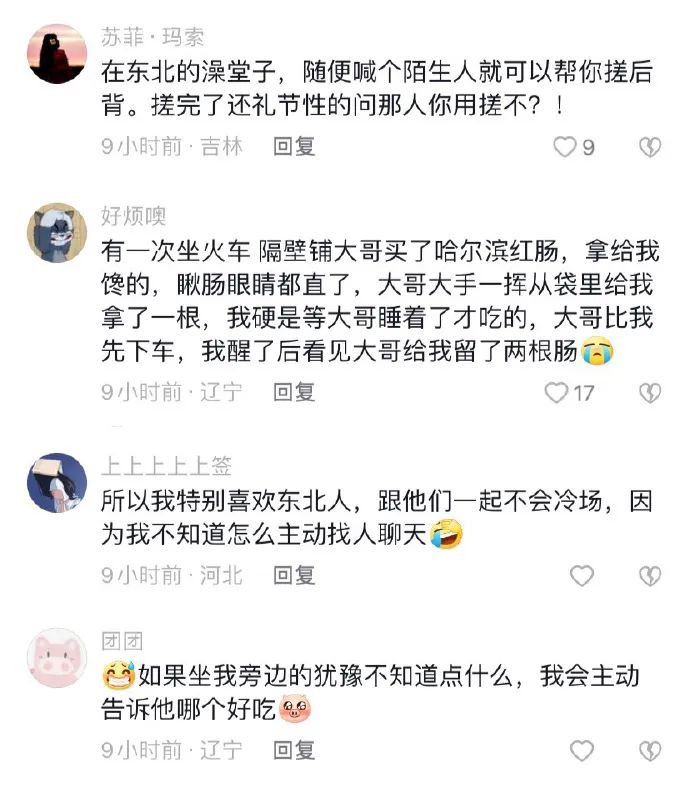
Task: Dislike 团团's comment
Action: pyautogui.click(x=650, y=750)
